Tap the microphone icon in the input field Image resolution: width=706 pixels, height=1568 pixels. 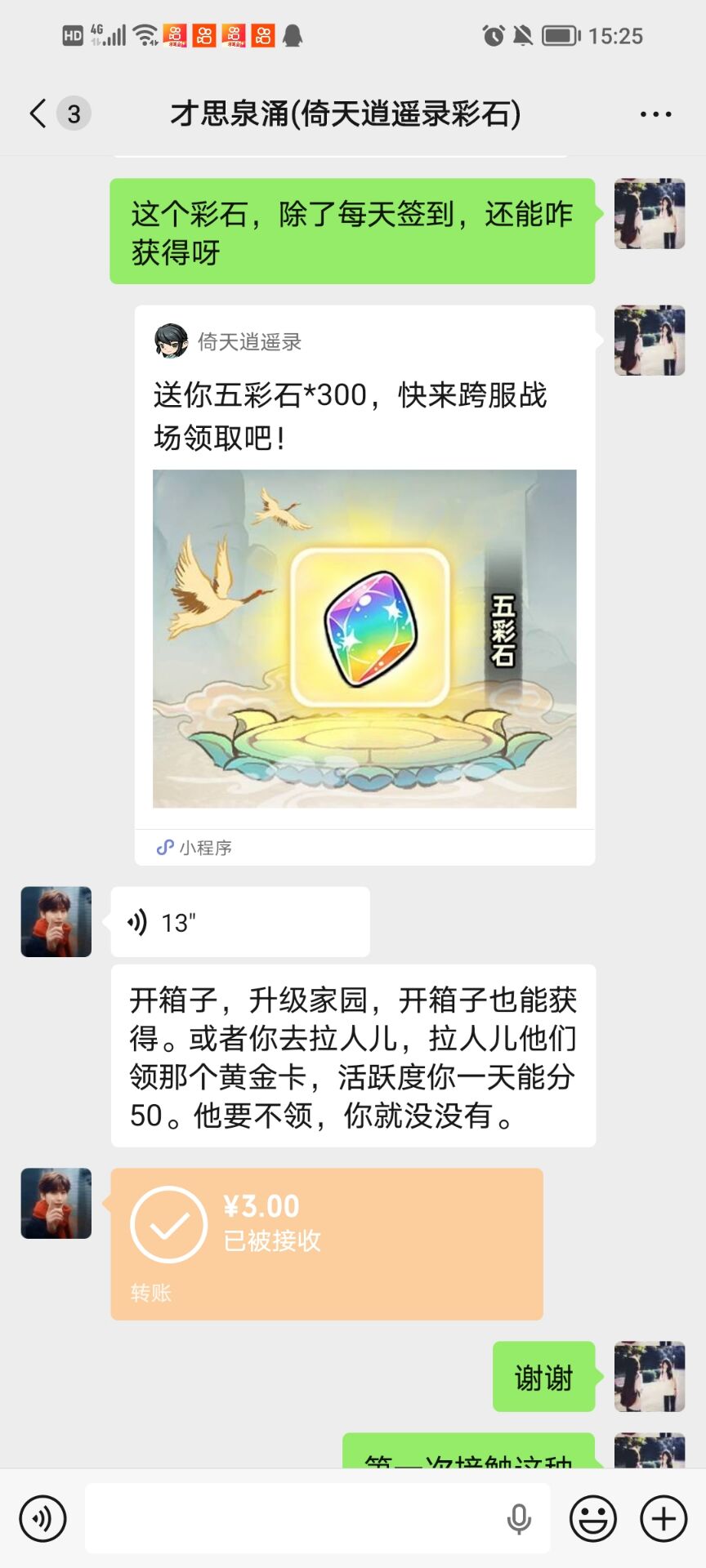click(519, 1519)
